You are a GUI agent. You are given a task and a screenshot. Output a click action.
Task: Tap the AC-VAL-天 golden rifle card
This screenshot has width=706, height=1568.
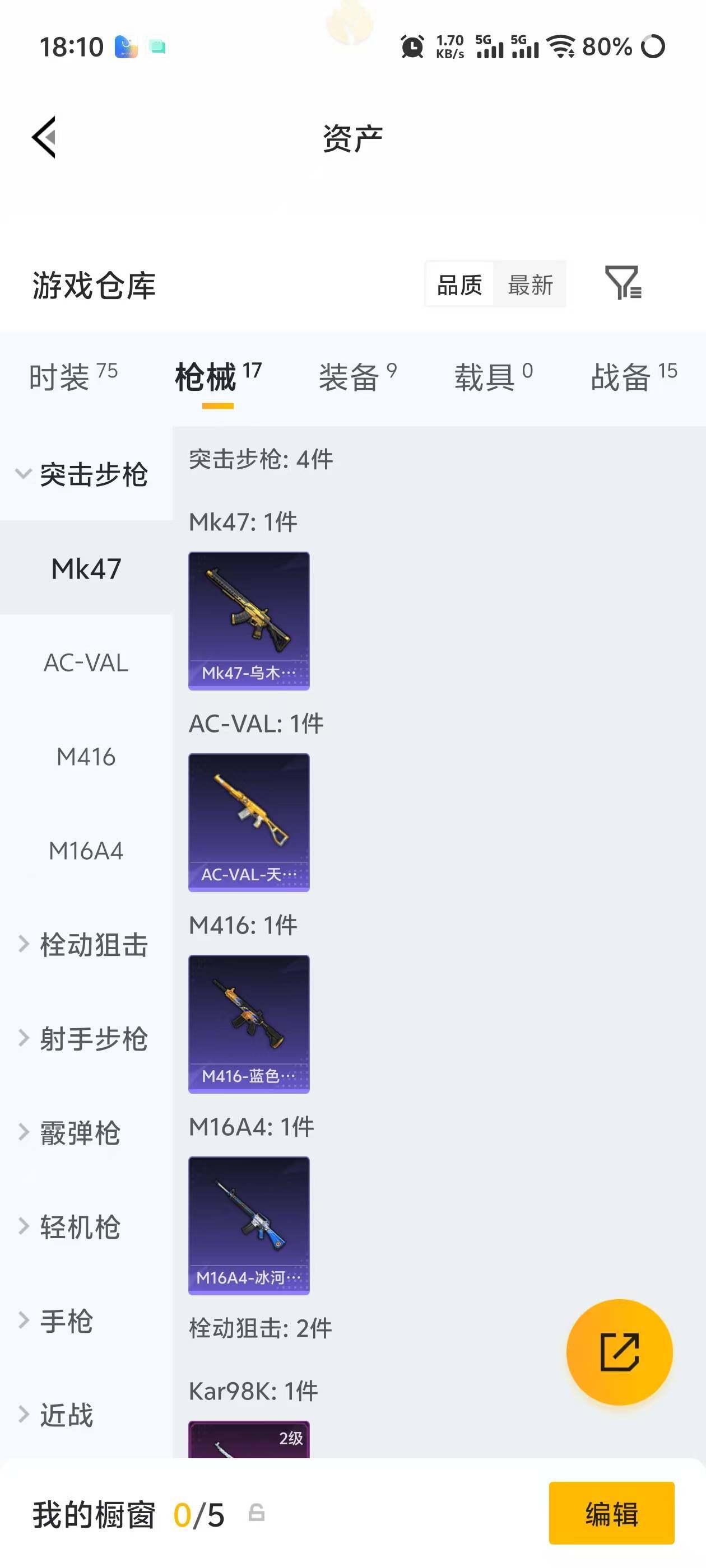click(x=249, y=822)
